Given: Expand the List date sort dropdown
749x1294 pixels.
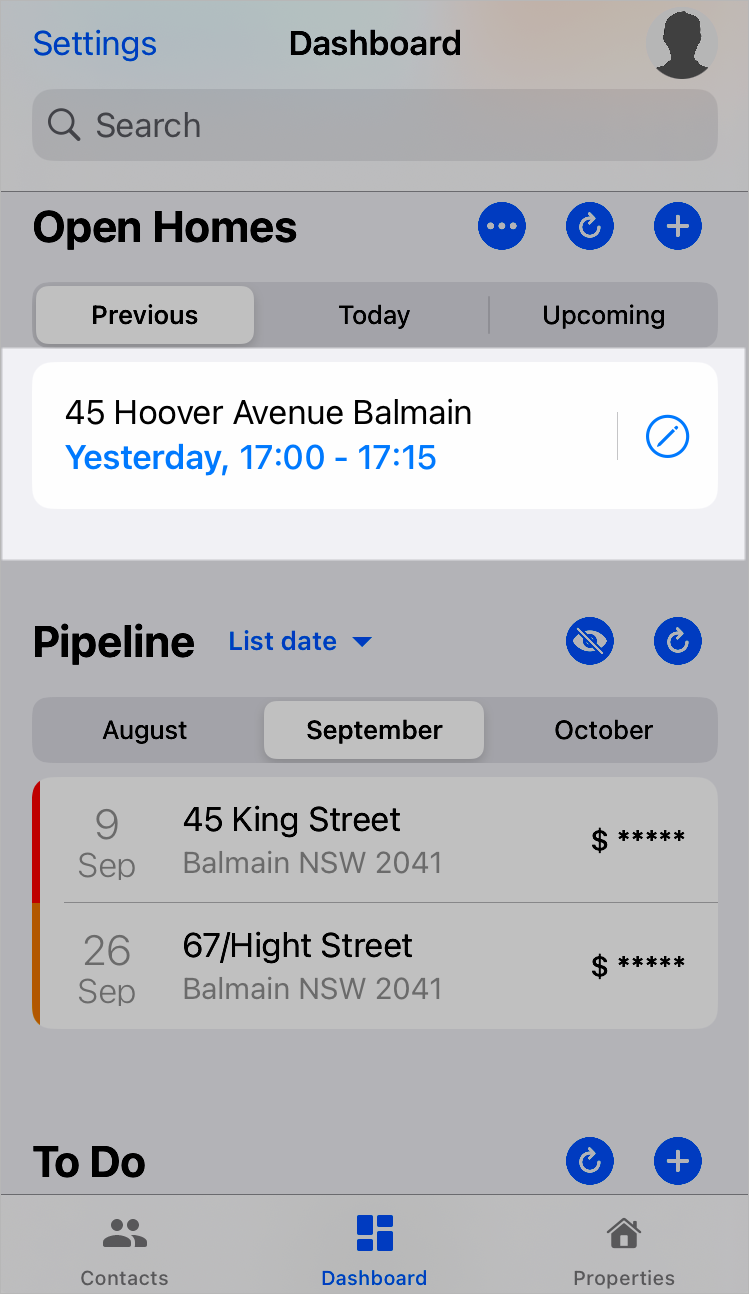Looking at the screenshot, I should pyautogui.click(x=300, y=641).
